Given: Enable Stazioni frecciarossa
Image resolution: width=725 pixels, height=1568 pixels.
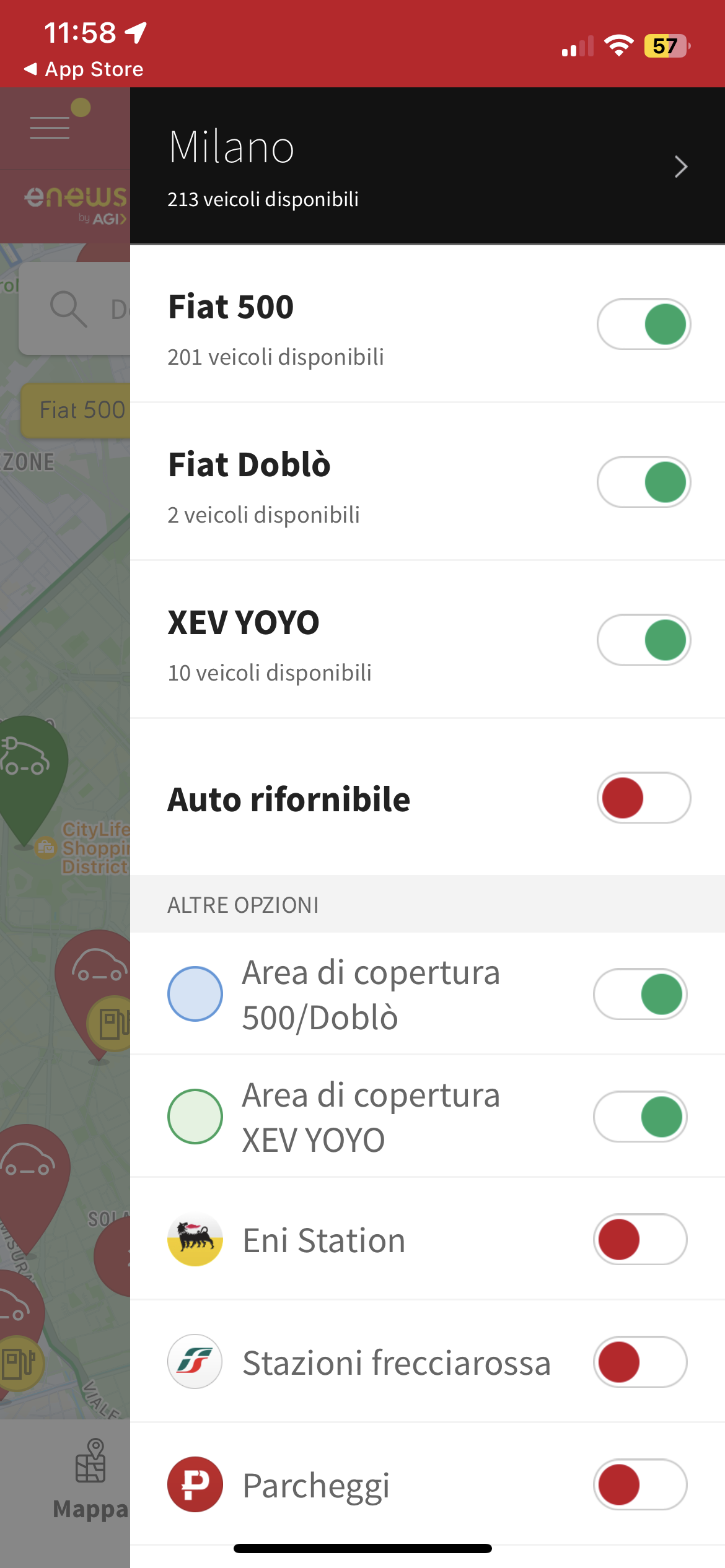Looking at the screenshot, I should point(639,1362).
